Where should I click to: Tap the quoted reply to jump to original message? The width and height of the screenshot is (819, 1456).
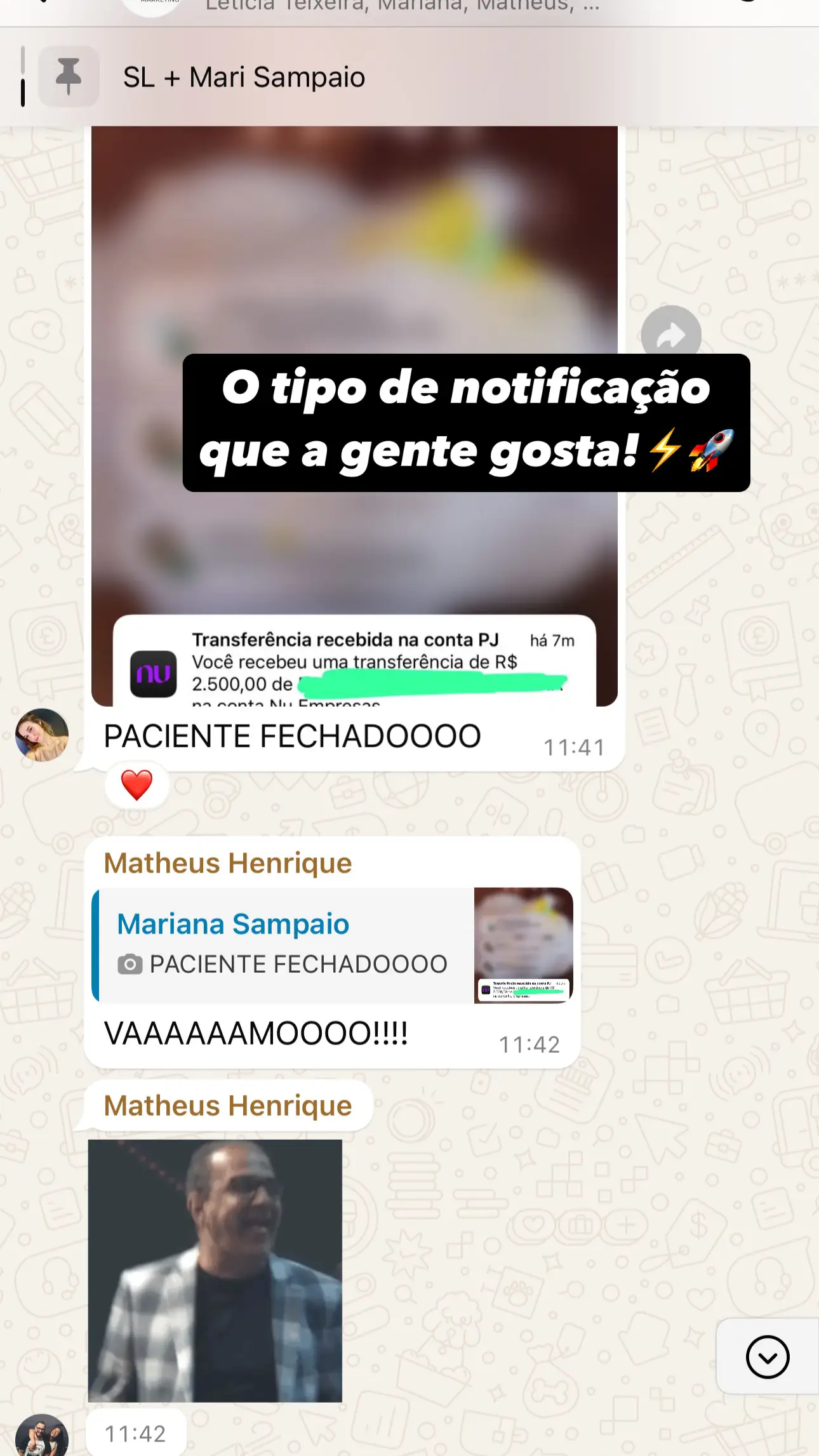[x=317, y=946]
